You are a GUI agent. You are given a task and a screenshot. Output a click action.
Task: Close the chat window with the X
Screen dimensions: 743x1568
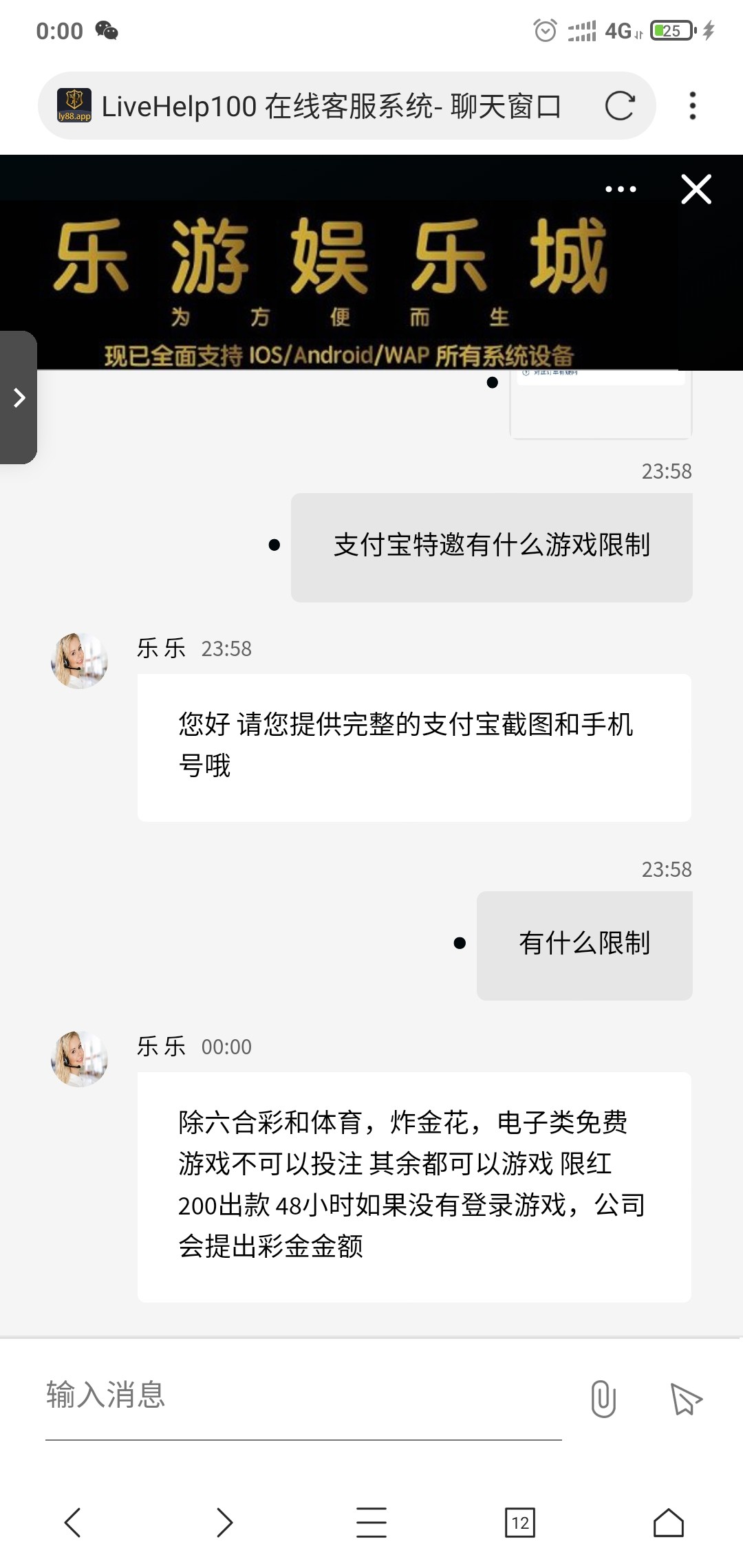click(x=696, y=189)
